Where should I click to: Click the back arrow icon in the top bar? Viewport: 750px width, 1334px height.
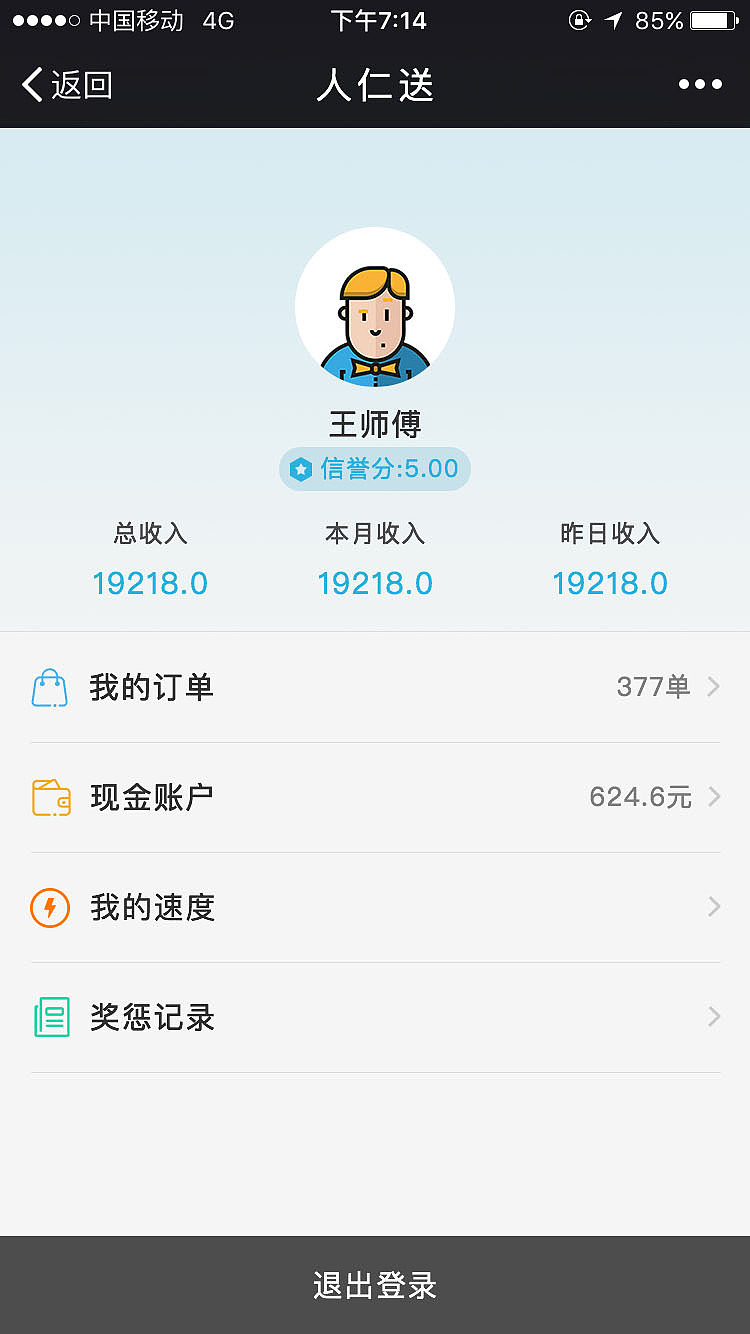31,85
